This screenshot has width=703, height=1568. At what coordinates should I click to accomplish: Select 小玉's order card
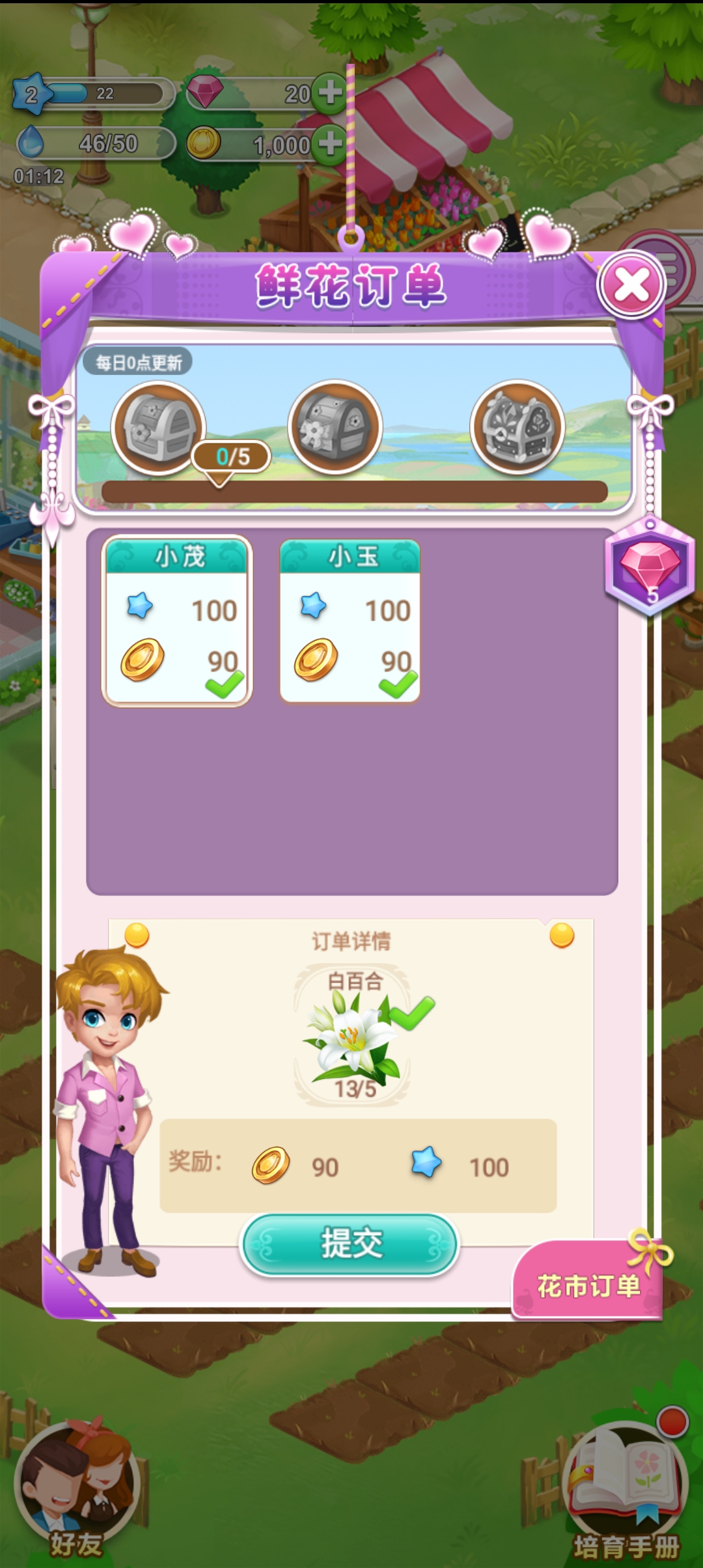click(x=350, y=621)
